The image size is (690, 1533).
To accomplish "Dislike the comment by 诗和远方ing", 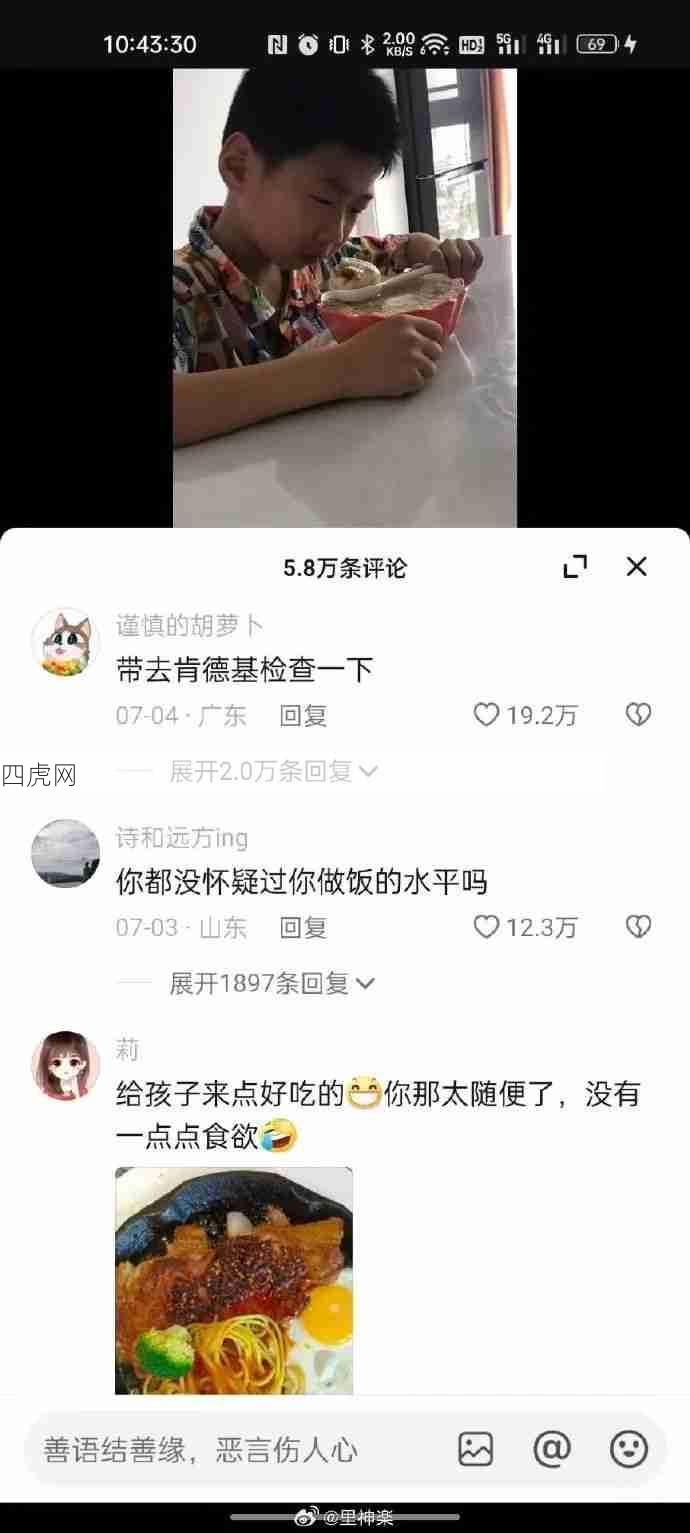I will click(x=638, y=927).
